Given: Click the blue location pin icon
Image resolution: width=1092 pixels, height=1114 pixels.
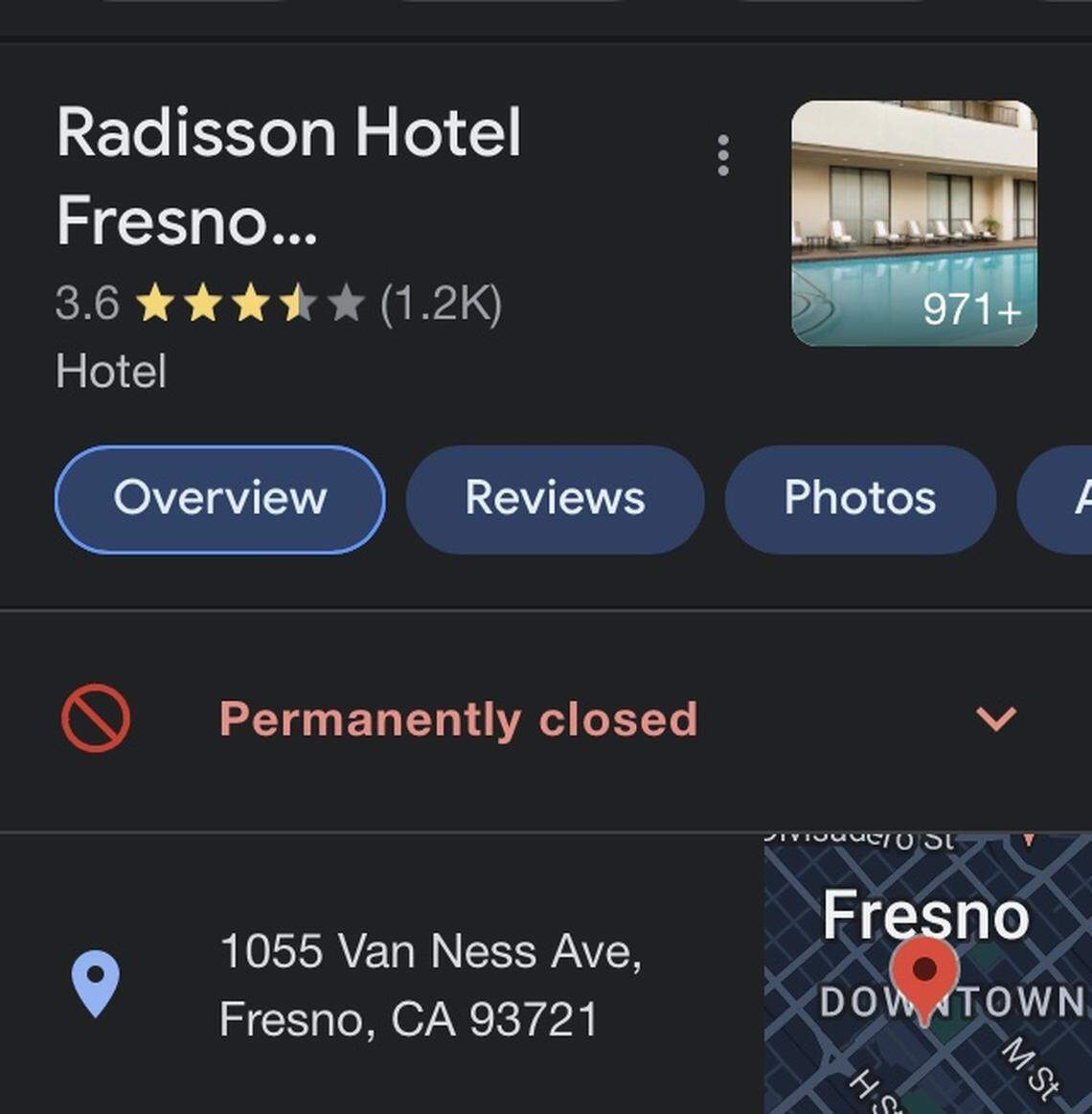Looking at the screenshot, I should point(96,980).
